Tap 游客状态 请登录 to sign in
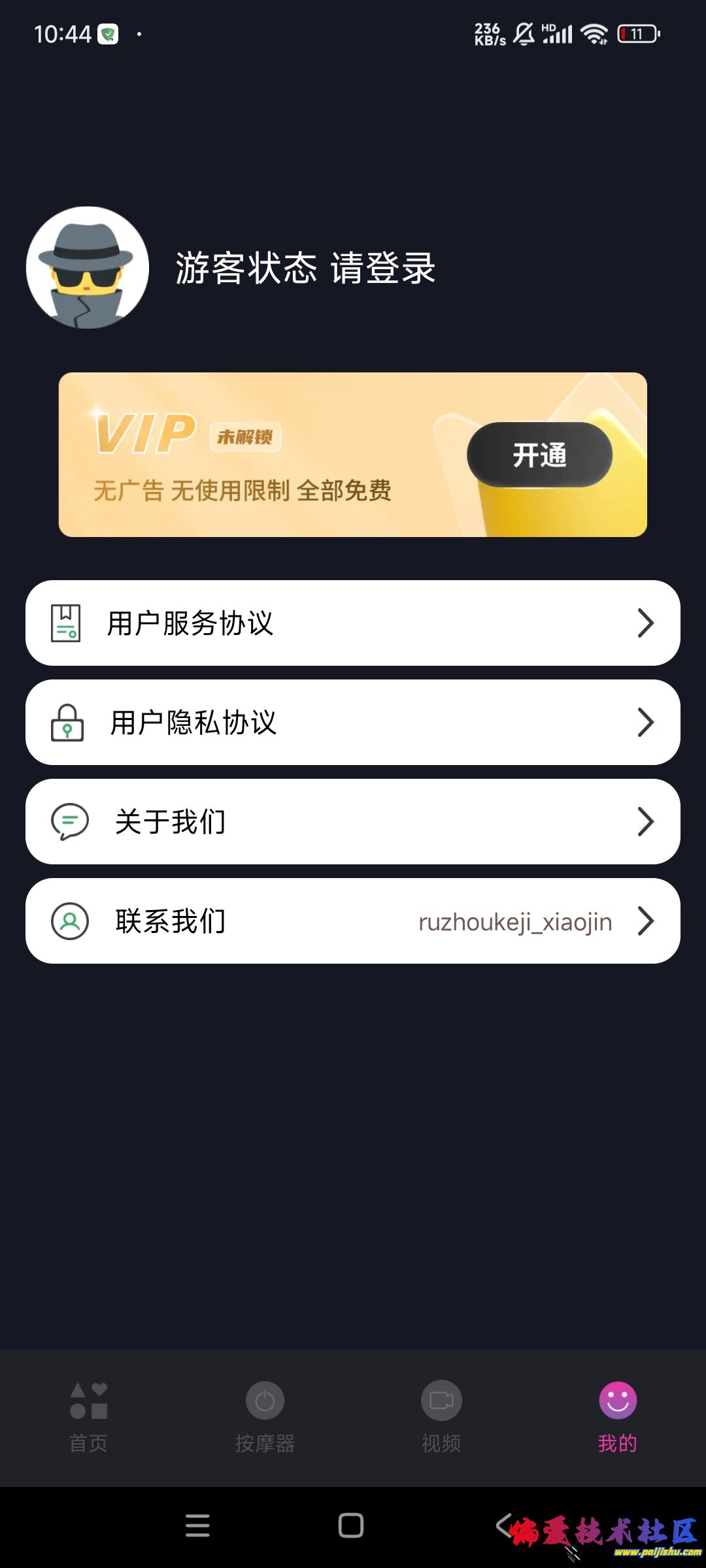Screen dimensions: 706x1568 [x=305, y=268]
